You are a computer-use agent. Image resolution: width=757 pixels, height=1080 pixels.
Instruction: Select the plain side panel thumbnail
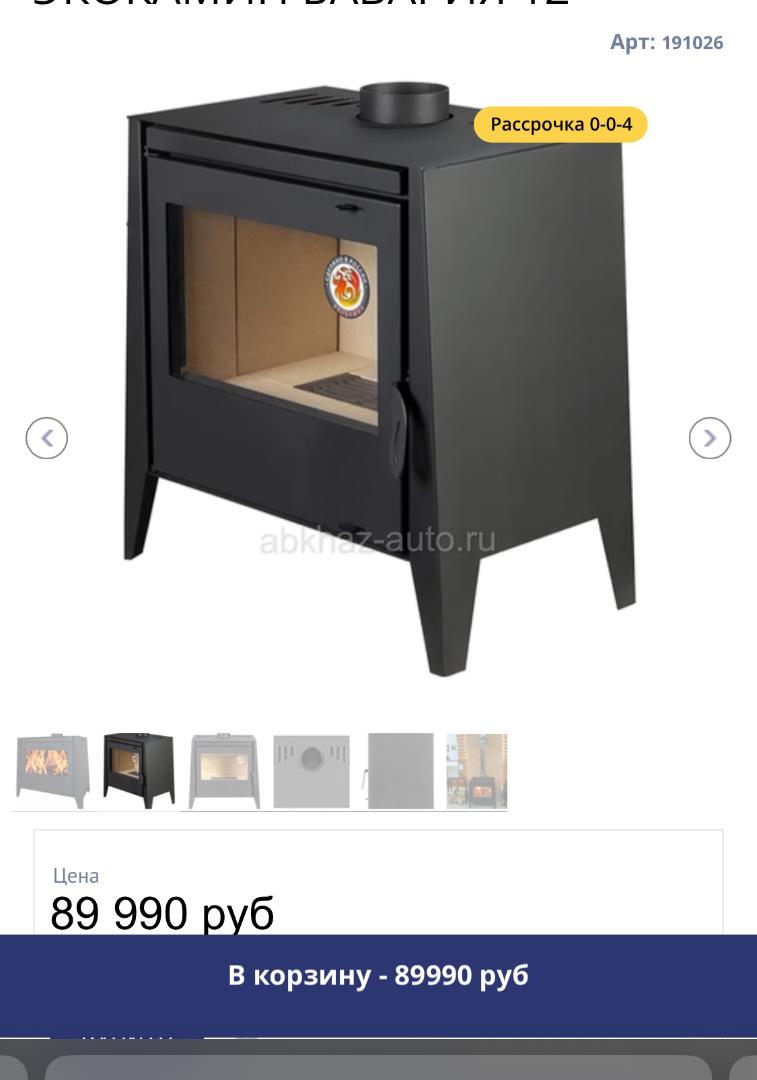point(398,770)
